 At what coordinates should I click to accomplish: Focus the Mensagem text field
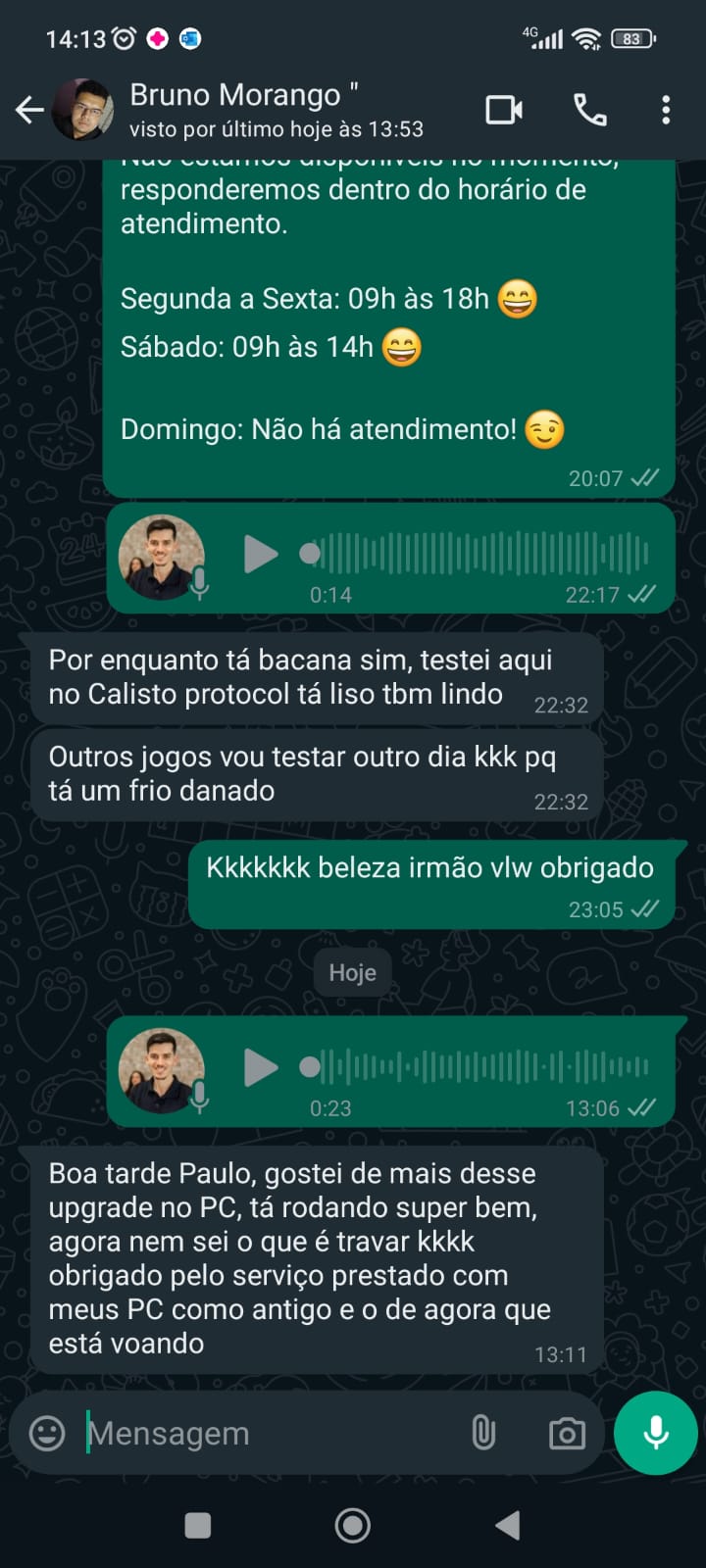pos(265,1433)
